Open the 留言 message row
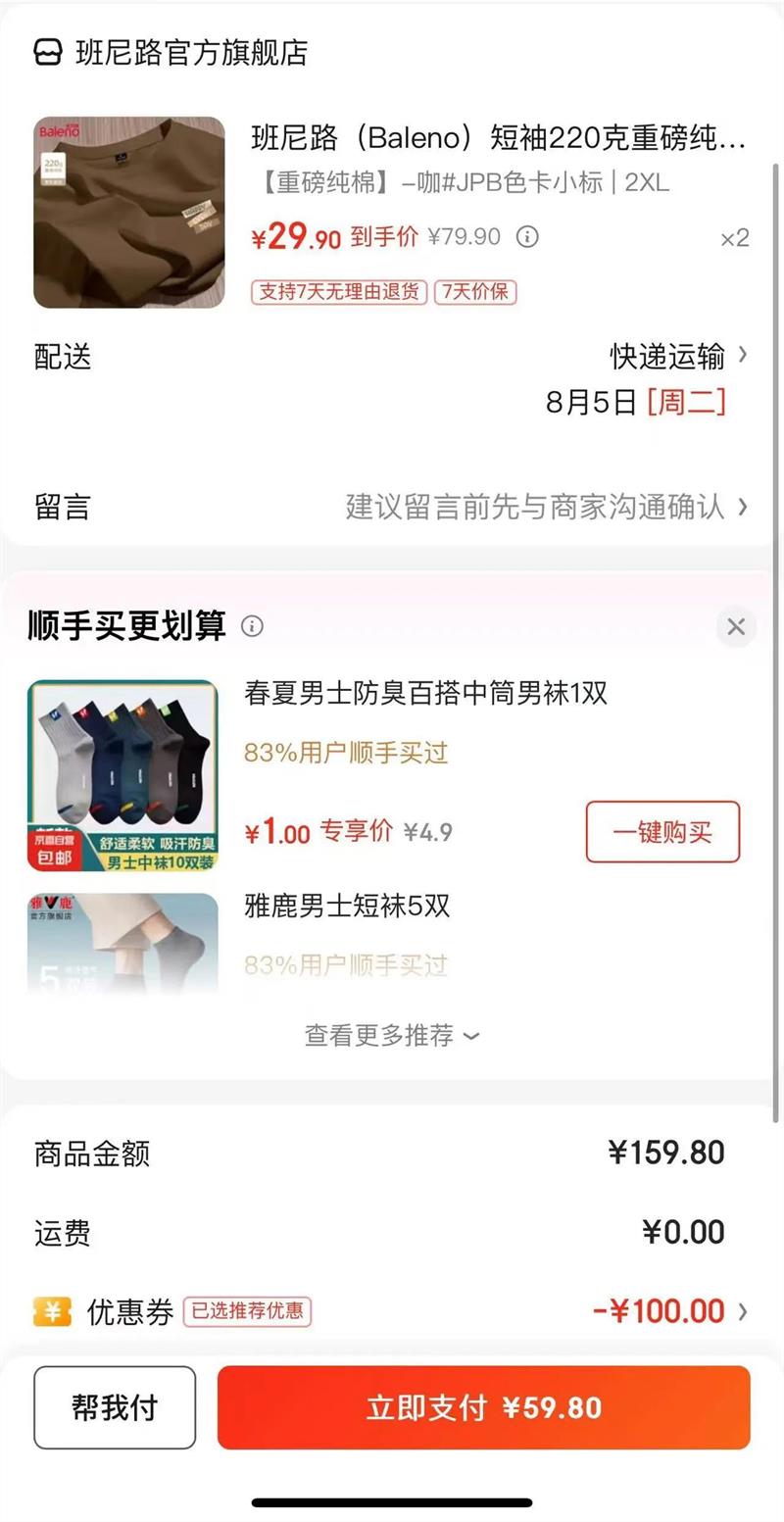Screen dimensions: 784x1522 point(392,507)
